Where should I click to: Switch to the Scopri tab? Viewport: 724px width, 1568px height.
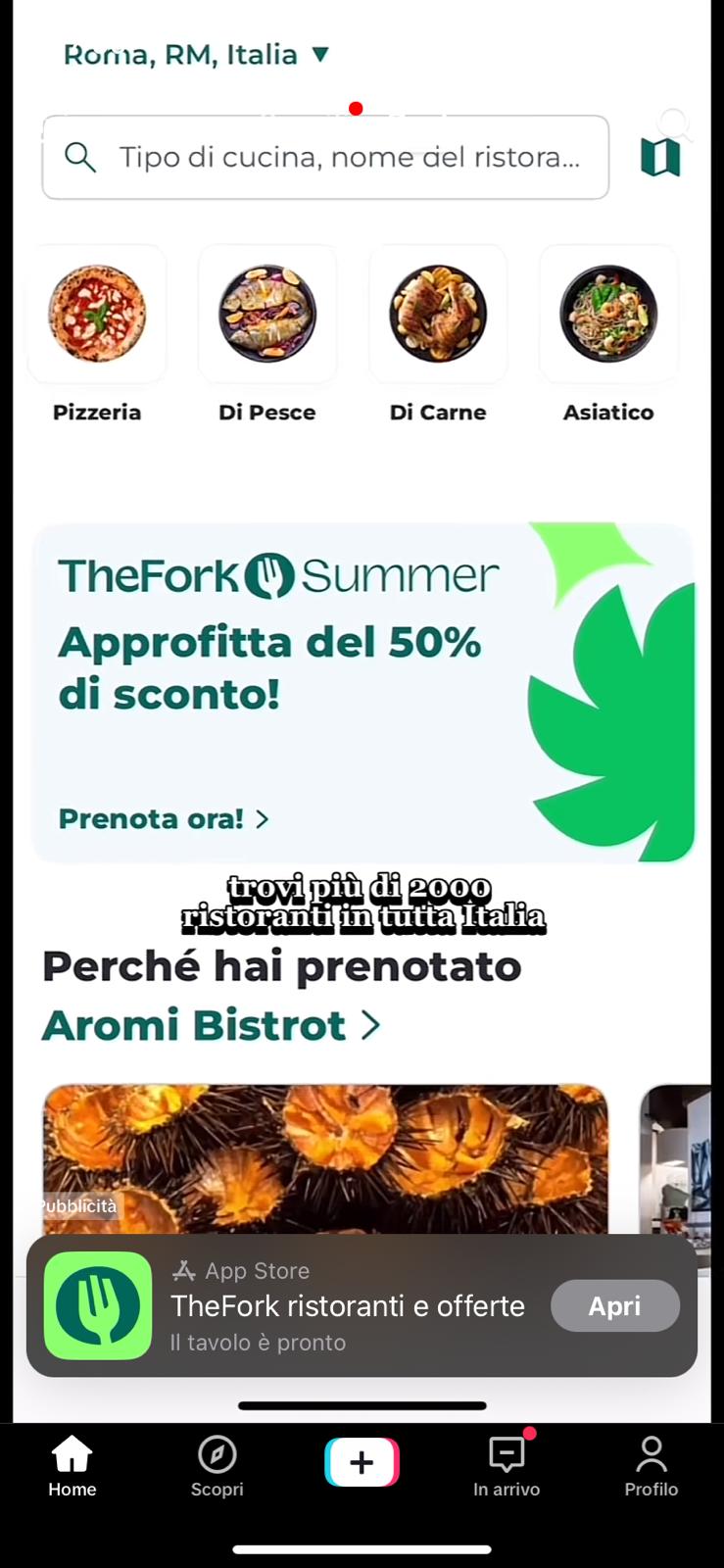pos(217,1466)
